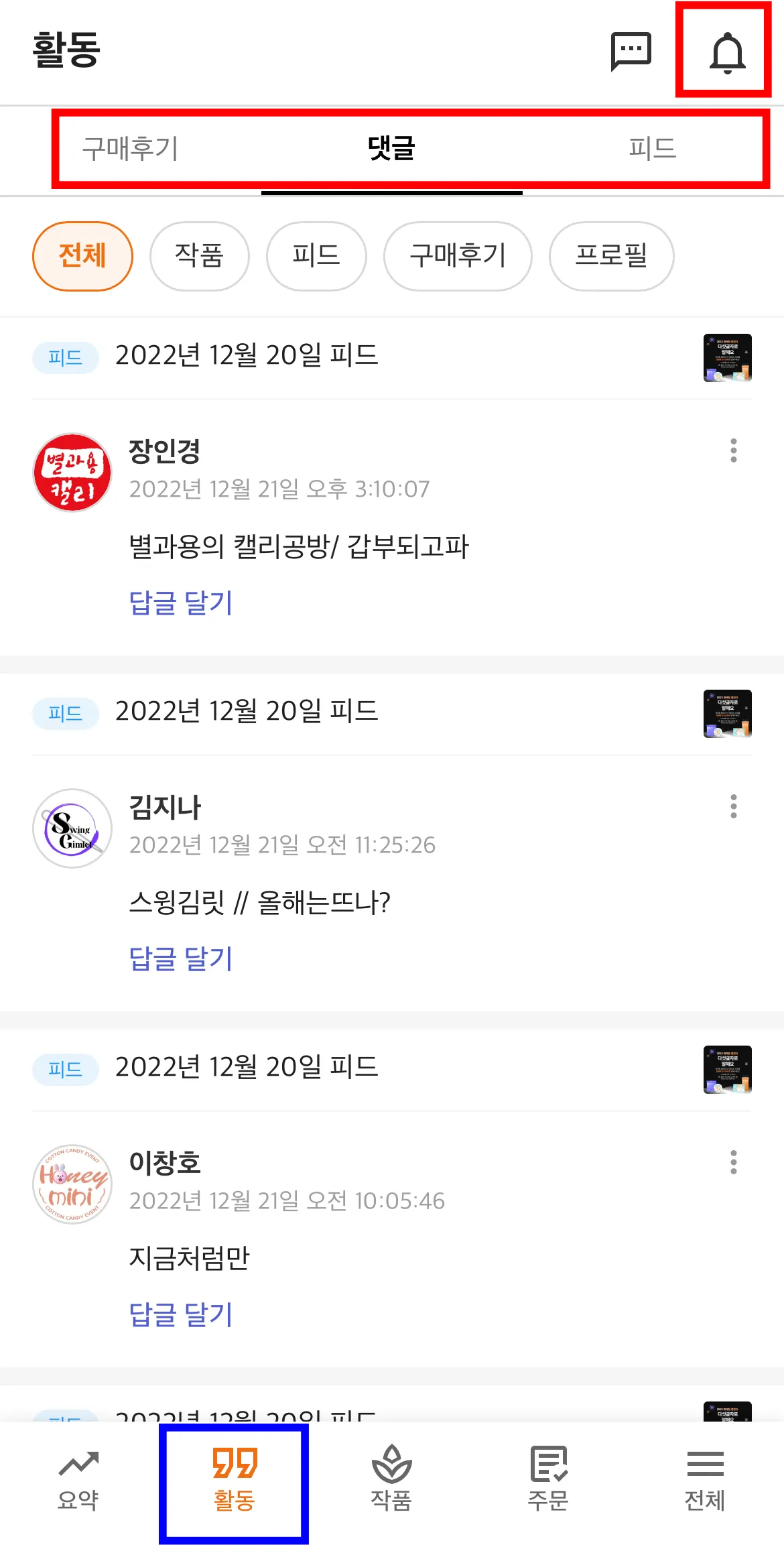Open more options on 장인경's comment
784x1561 pixels.
coord(734,450)
